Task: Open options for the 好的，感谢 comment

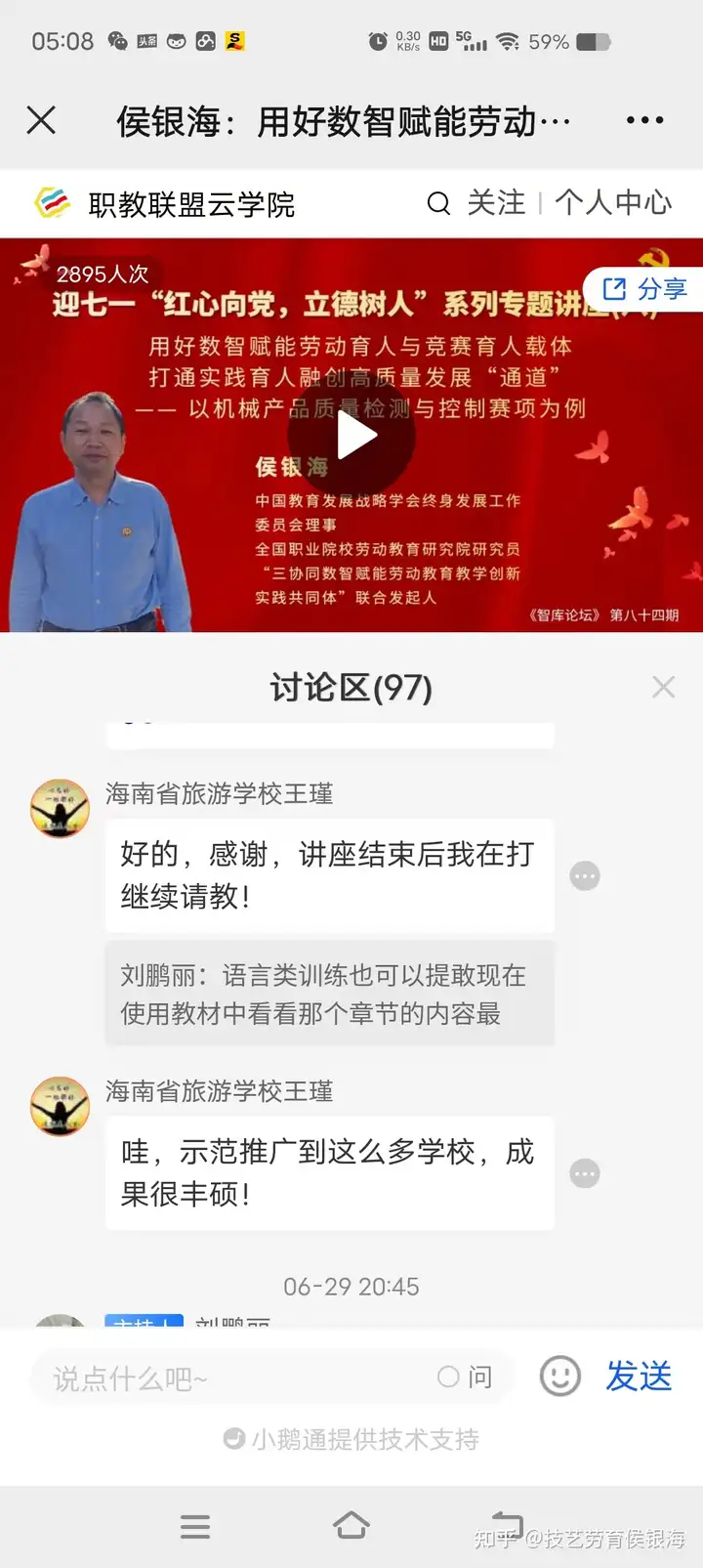Action: (x=585, y=876)
